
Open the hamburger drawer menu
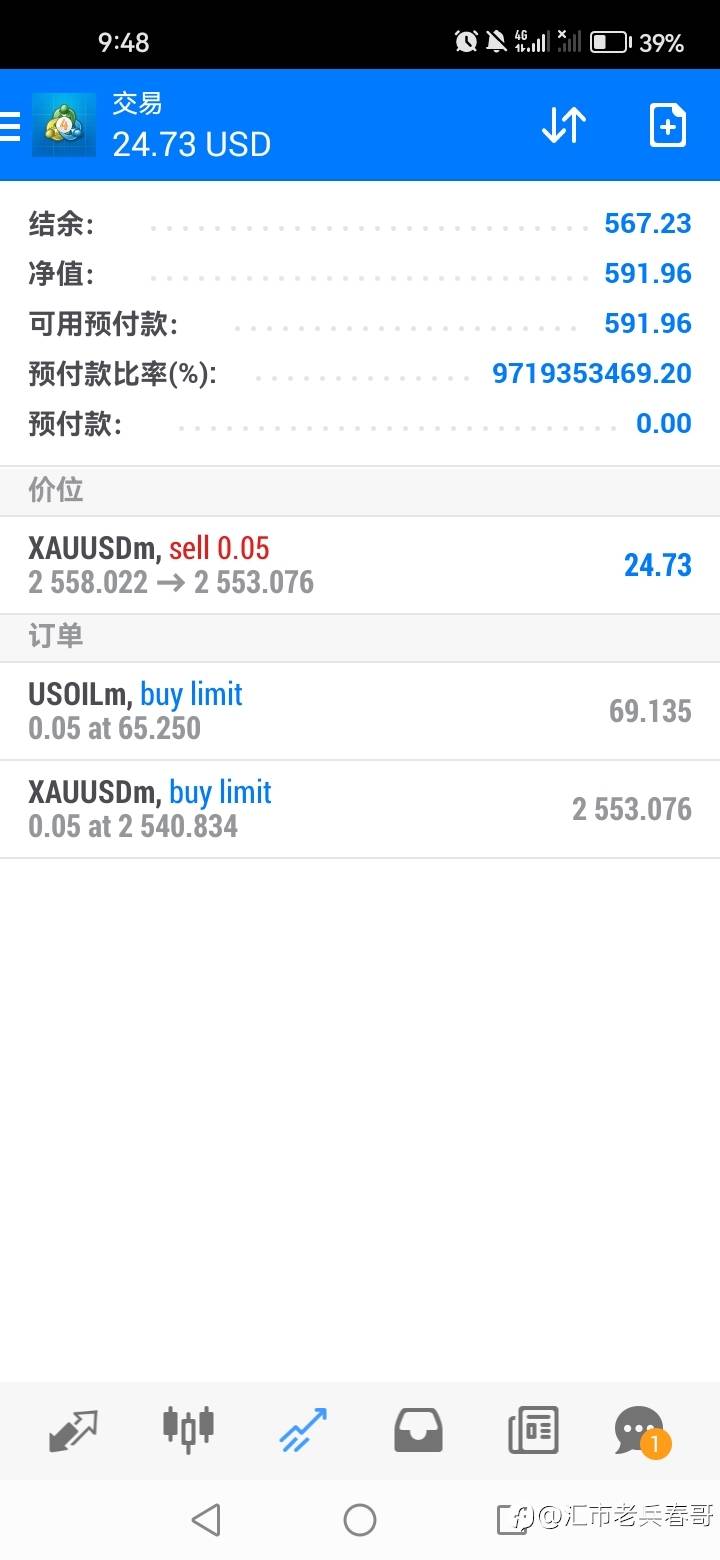point(10,126)
